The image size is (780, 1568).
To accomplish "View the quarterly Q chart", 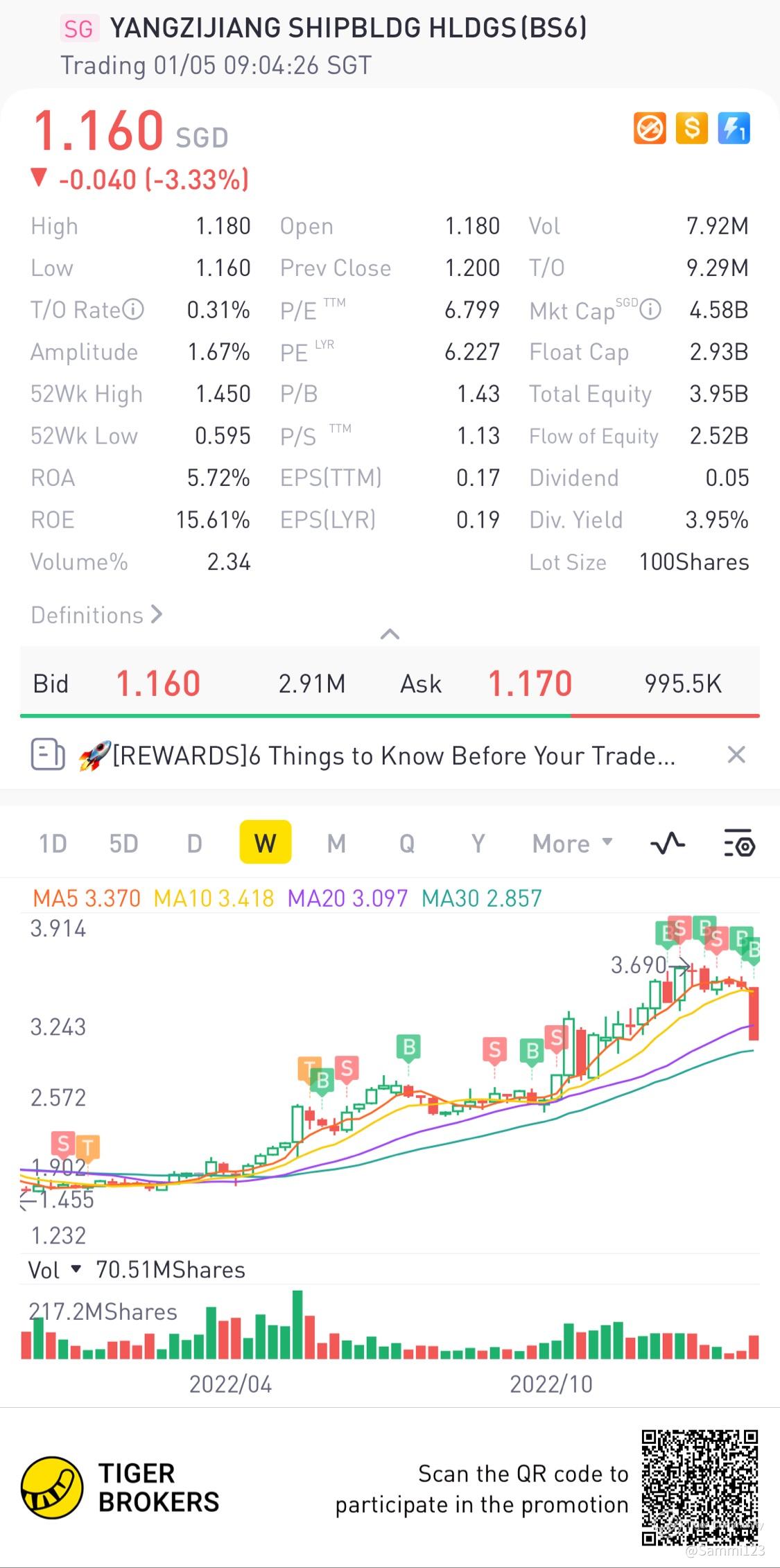I will pos(407,844).
